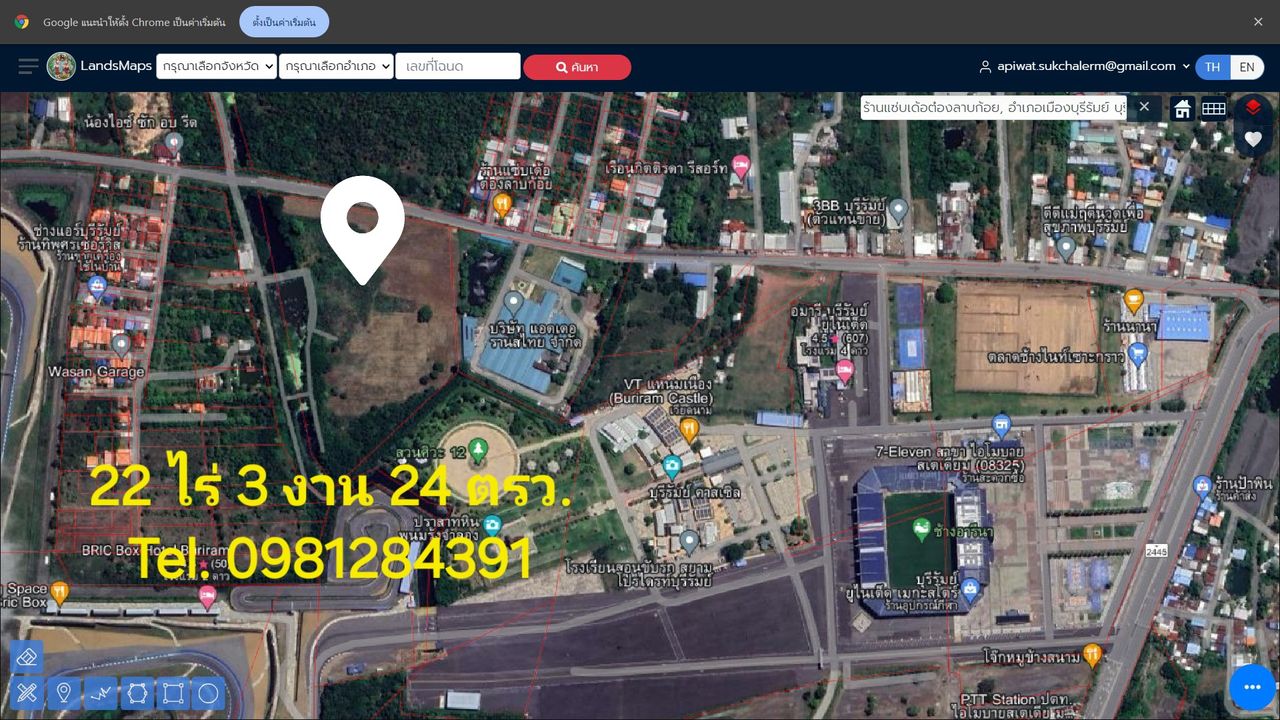Tap the red ค้นหา search button

[577, 67]
